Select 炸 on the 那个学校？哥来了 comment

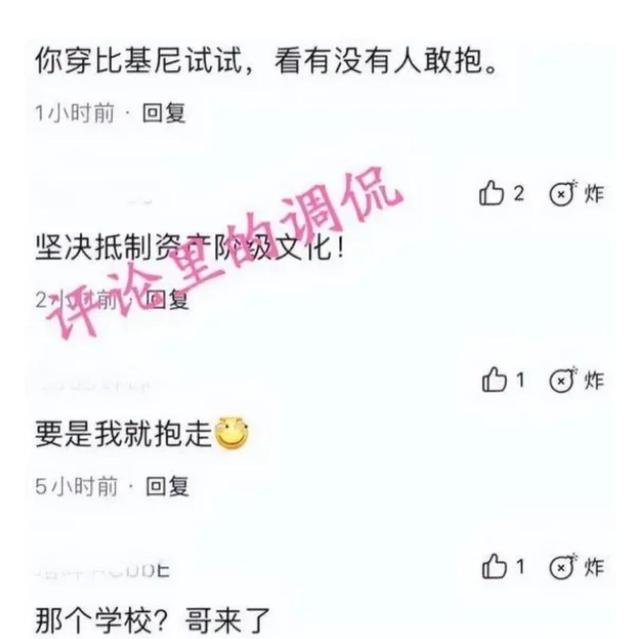click(x=577, y=567)
